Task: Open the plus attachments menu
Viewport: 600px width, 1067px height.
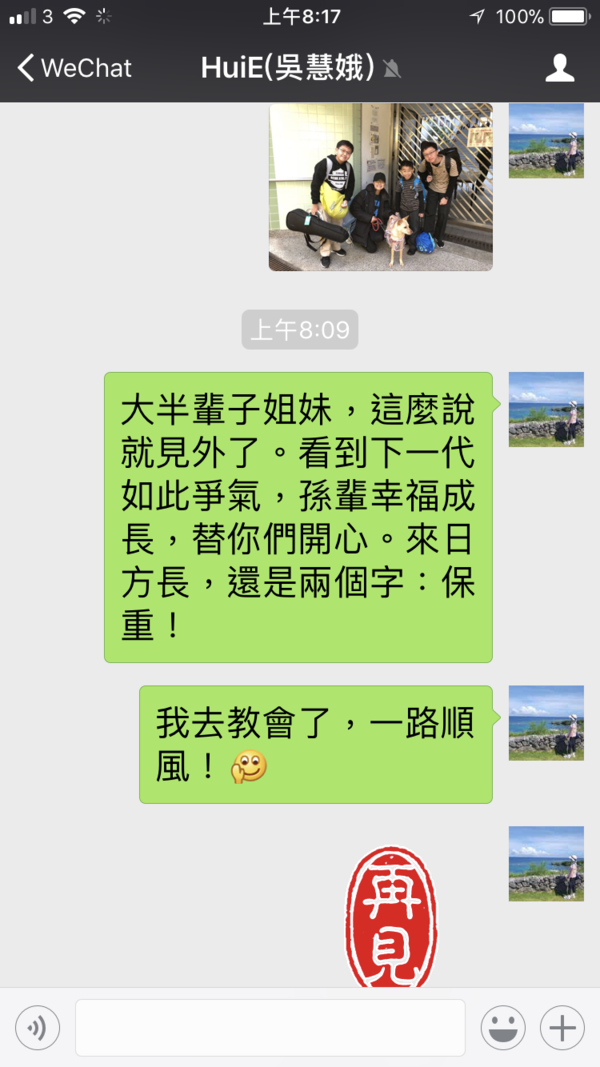Action: (x=562, y=1027)
